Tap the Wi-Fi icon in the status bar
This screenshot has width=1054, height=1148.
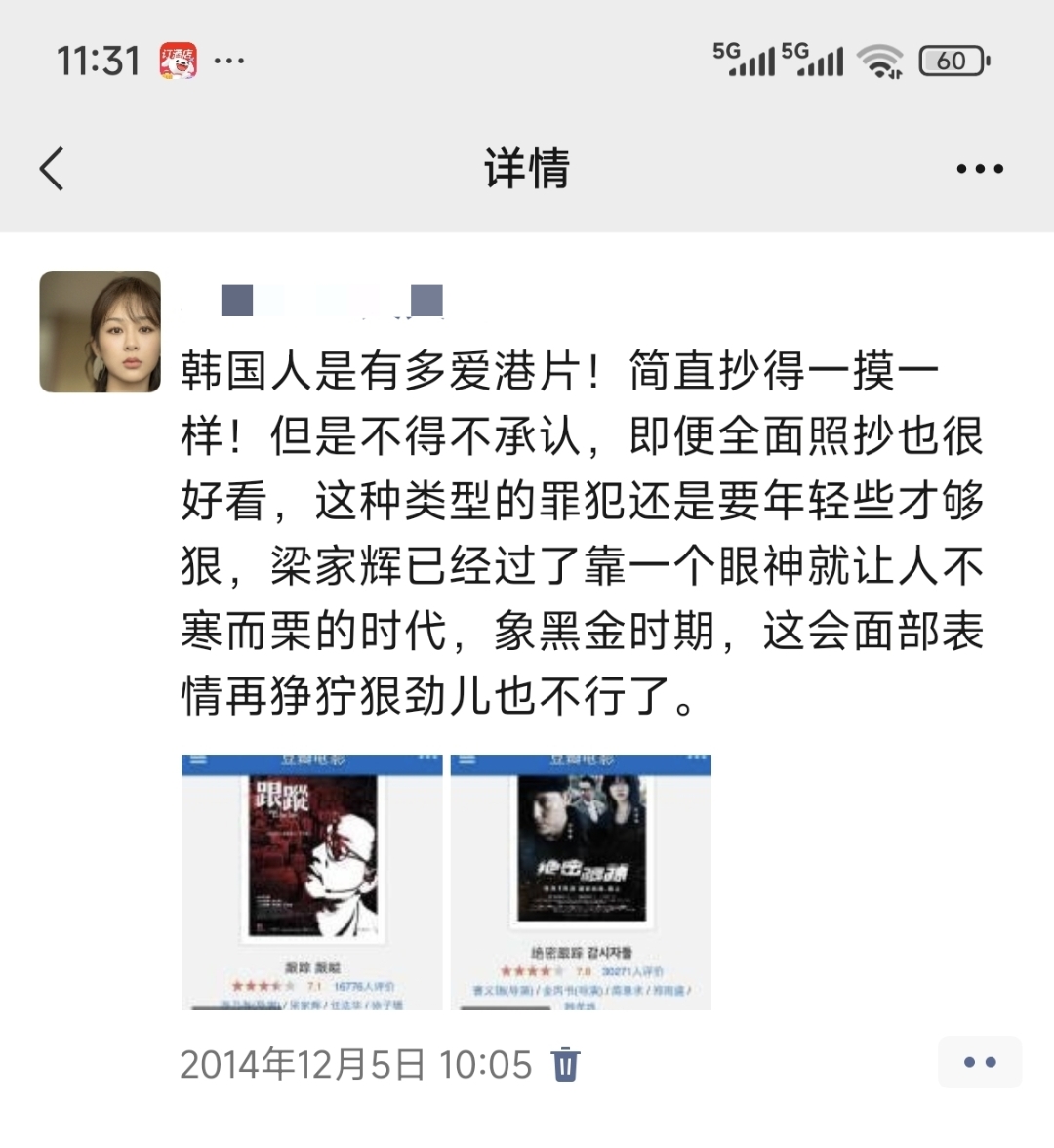[x=883, y=61]
